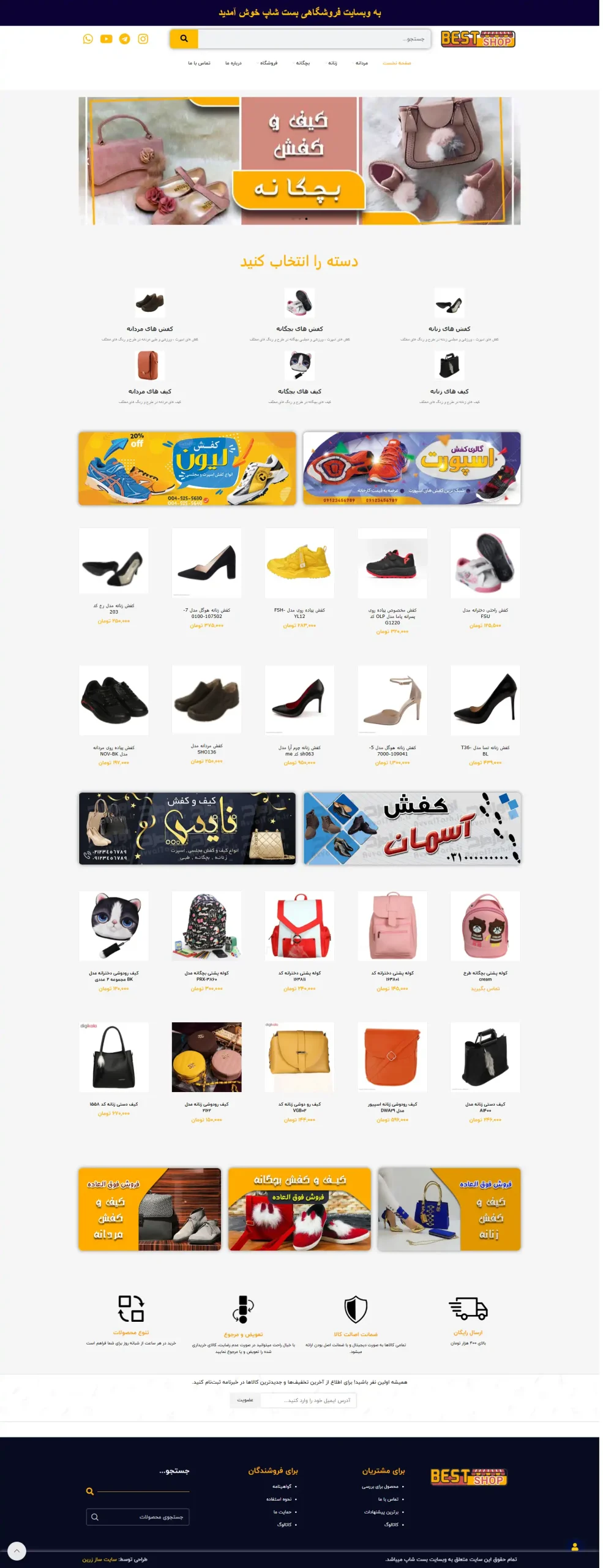Open the کفش آسمان banner
Image resolution: width=603 pixels, height=1568 pixels.
point(411,828)
